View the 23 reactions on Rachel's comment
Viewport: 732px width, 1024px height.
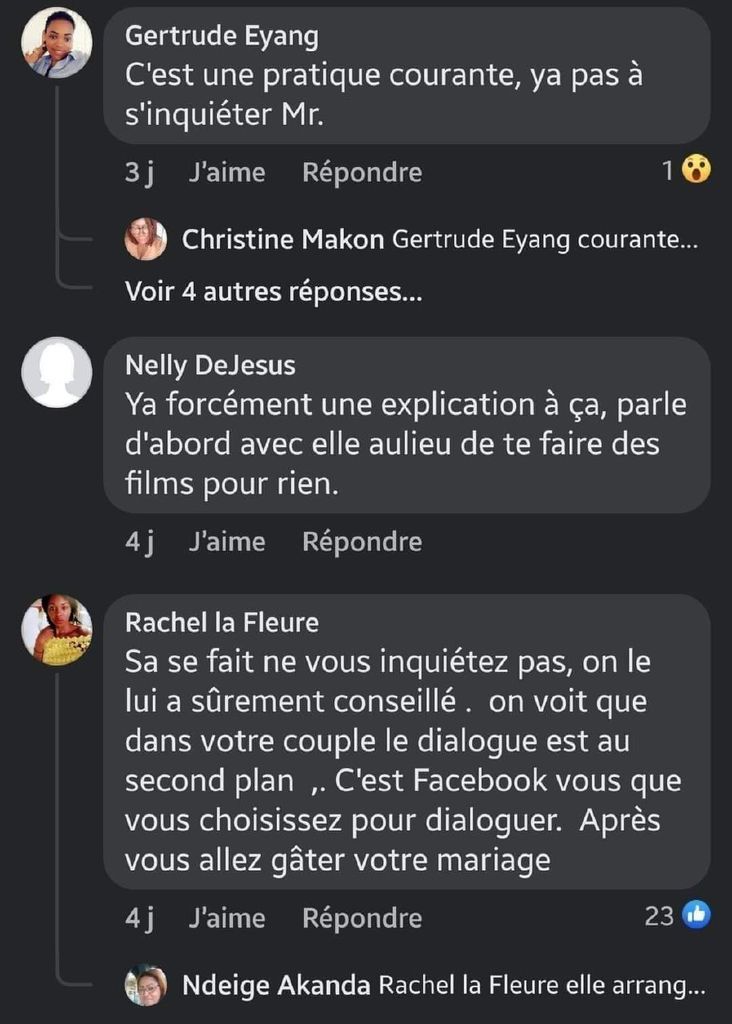tap(678, 915)
